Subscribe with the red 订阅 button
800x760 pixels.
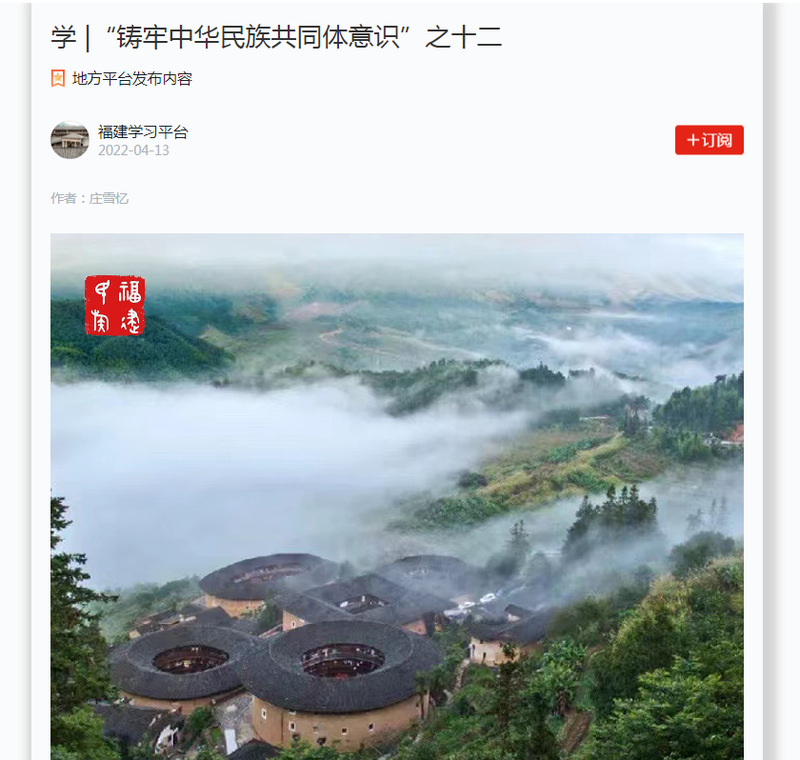709,140
